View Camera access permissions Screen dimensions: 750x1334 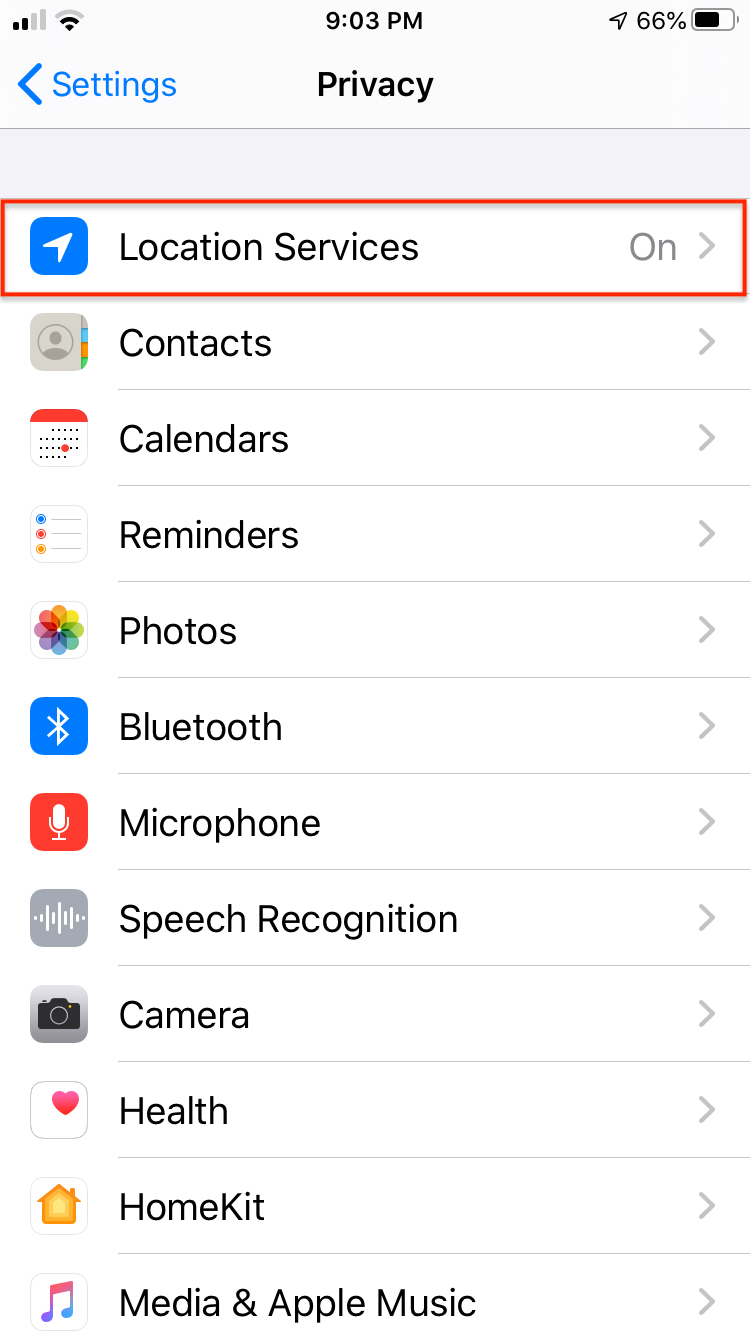(375, 1015)
